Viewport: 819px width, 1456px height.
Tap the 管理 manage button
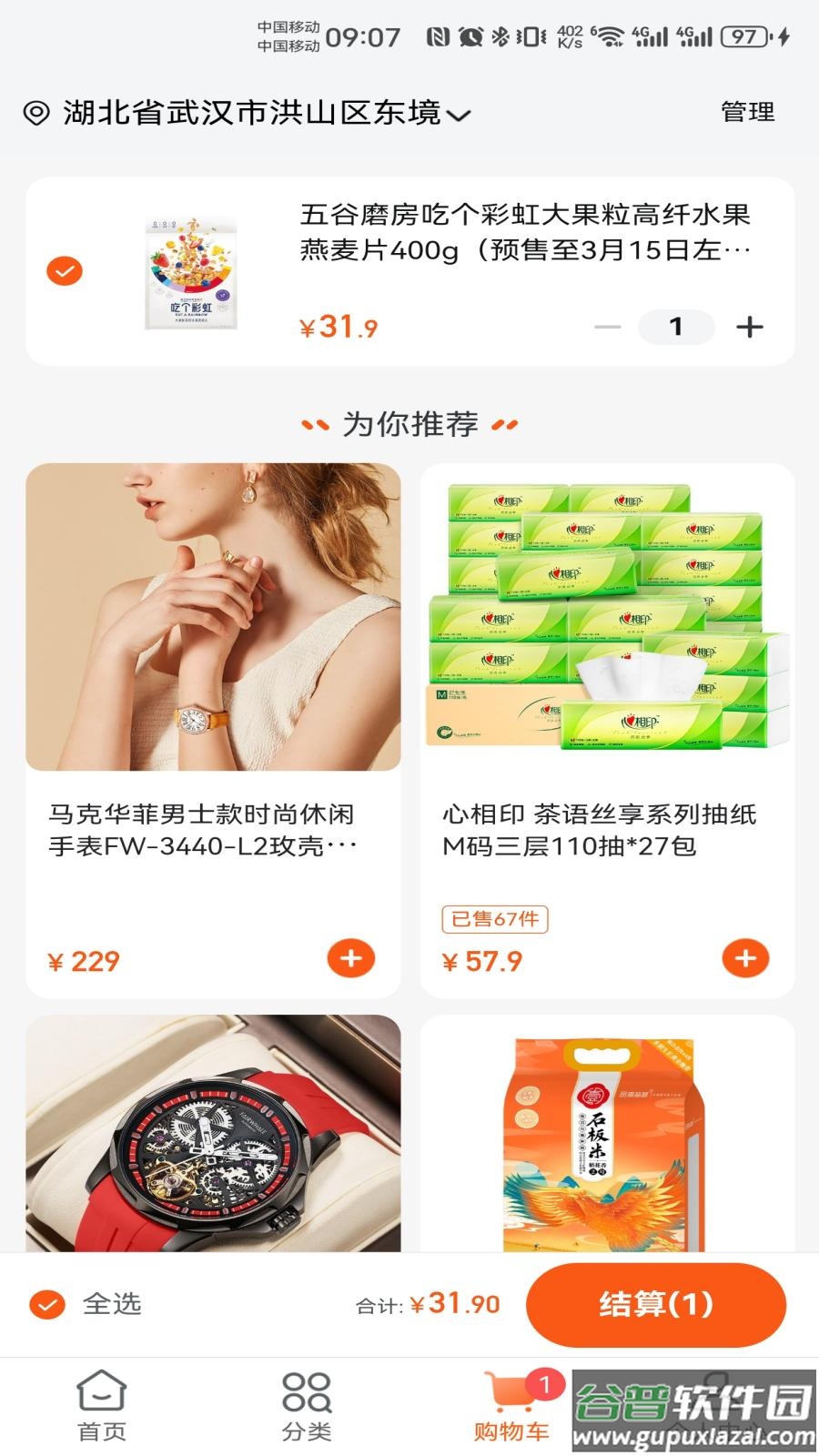(x=746, y=113)
